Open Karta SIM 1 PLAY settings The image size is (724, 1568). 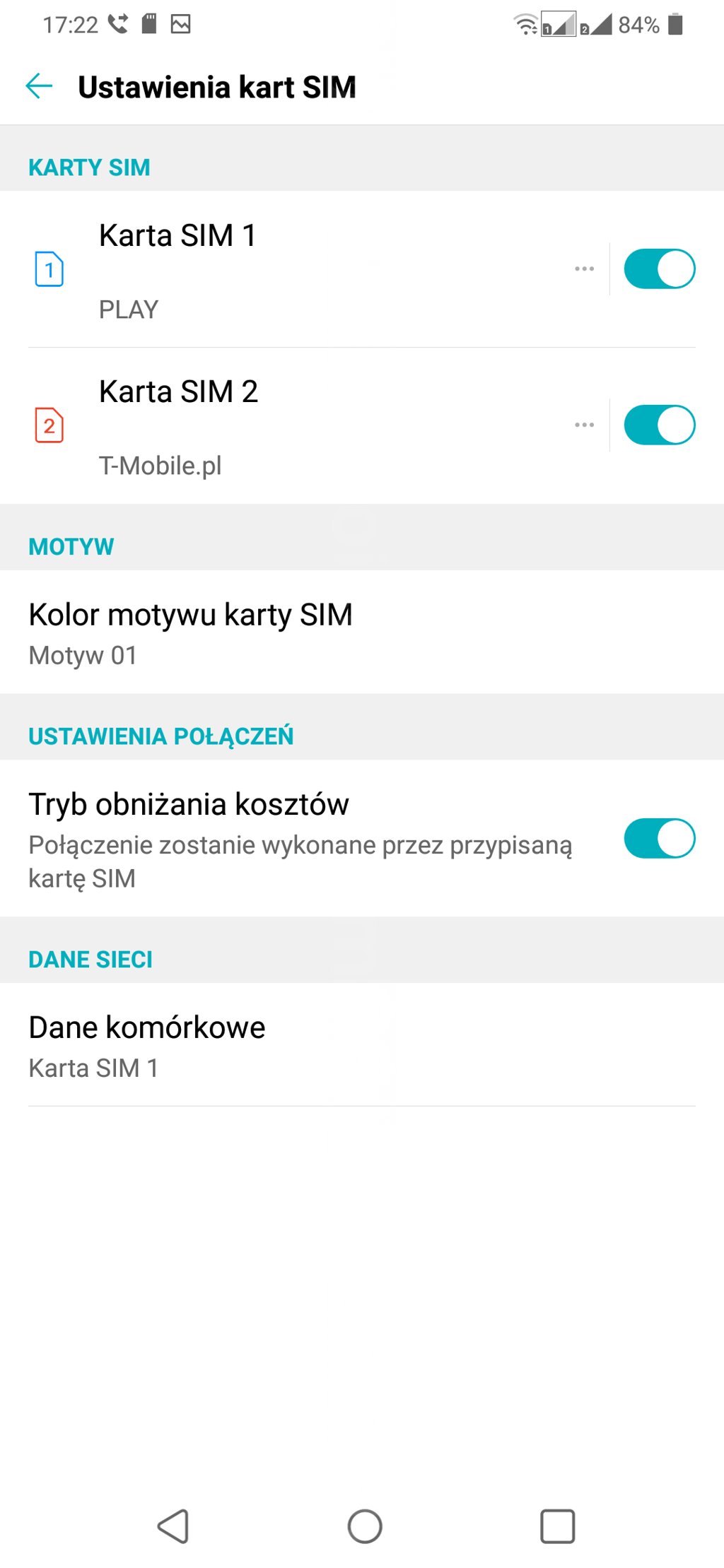click(283, 269)
